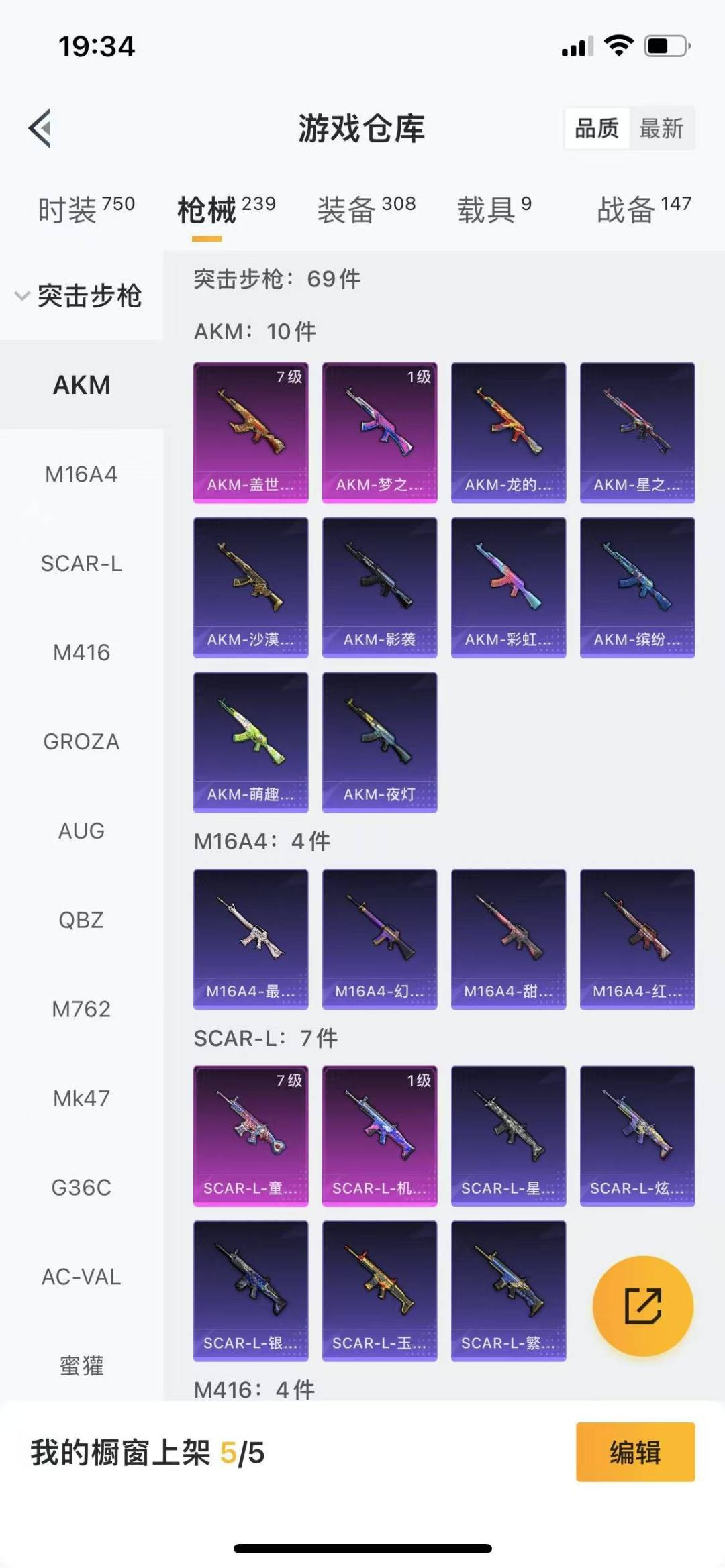Viewport: 725px width, 1568px height.
Task: Jump to M762 in the sidebar
Action: [x=81, y=1008]
